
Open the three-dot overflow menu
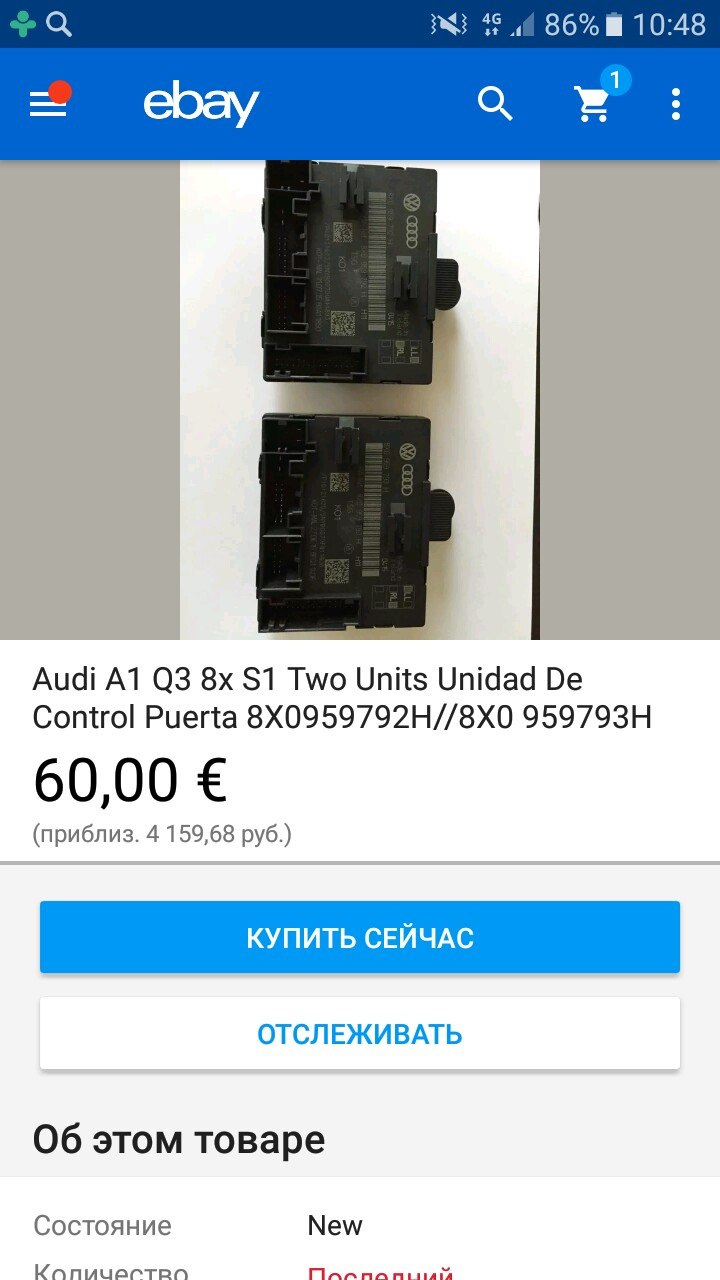(x=677, y=104)
